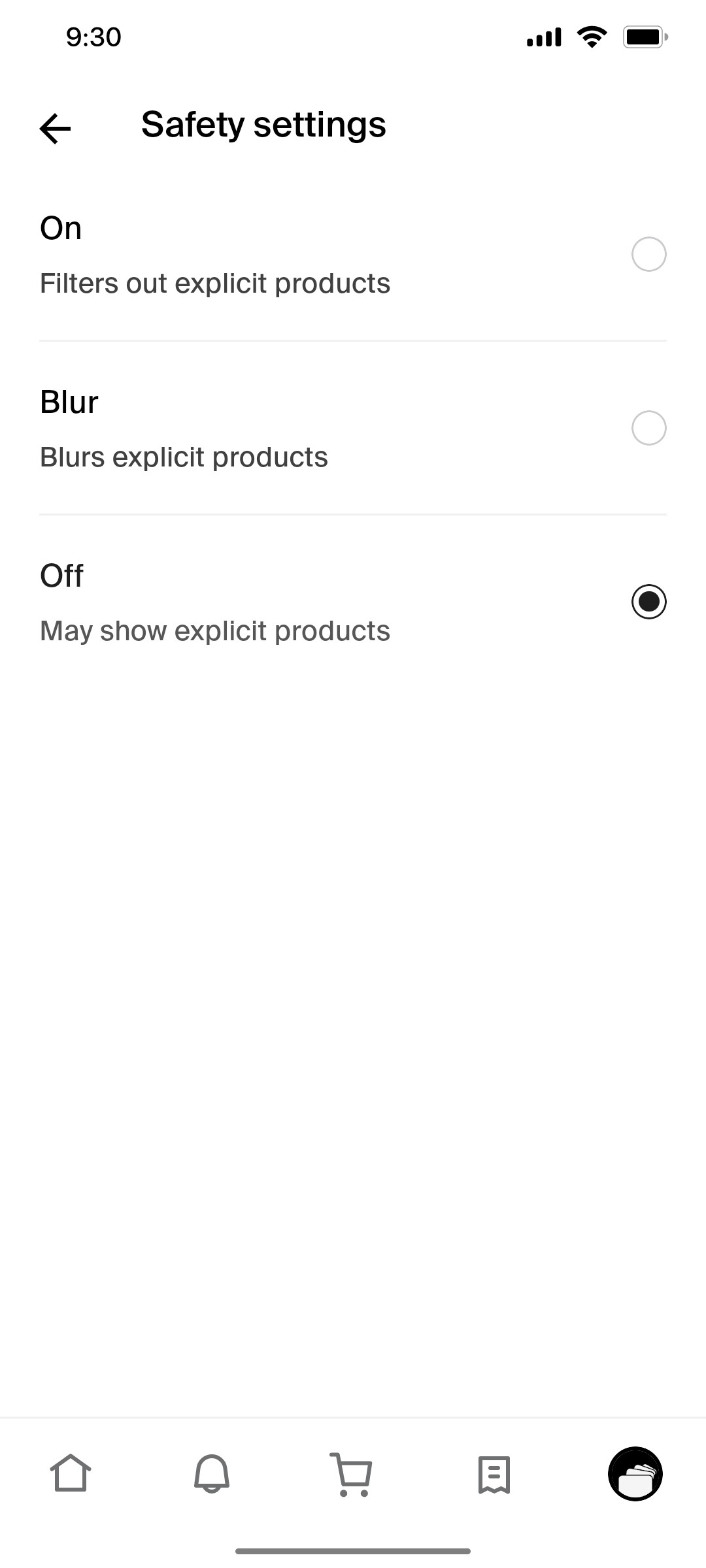Tap the 9:30 clock display
This screenshot has width=706, height=1568.
point(92,37)
